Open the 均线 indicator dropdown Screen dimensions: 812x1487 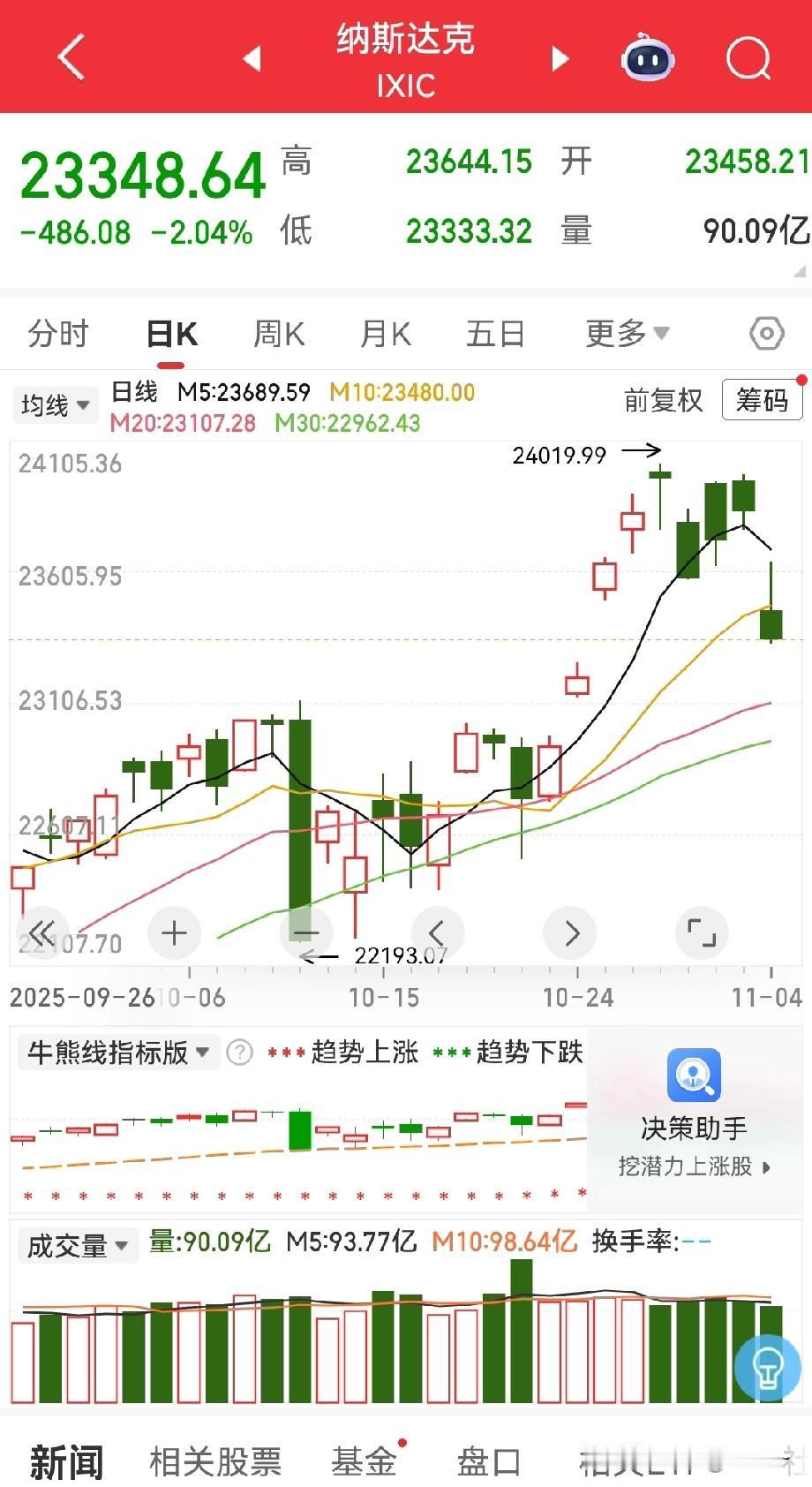coord(56,405)
